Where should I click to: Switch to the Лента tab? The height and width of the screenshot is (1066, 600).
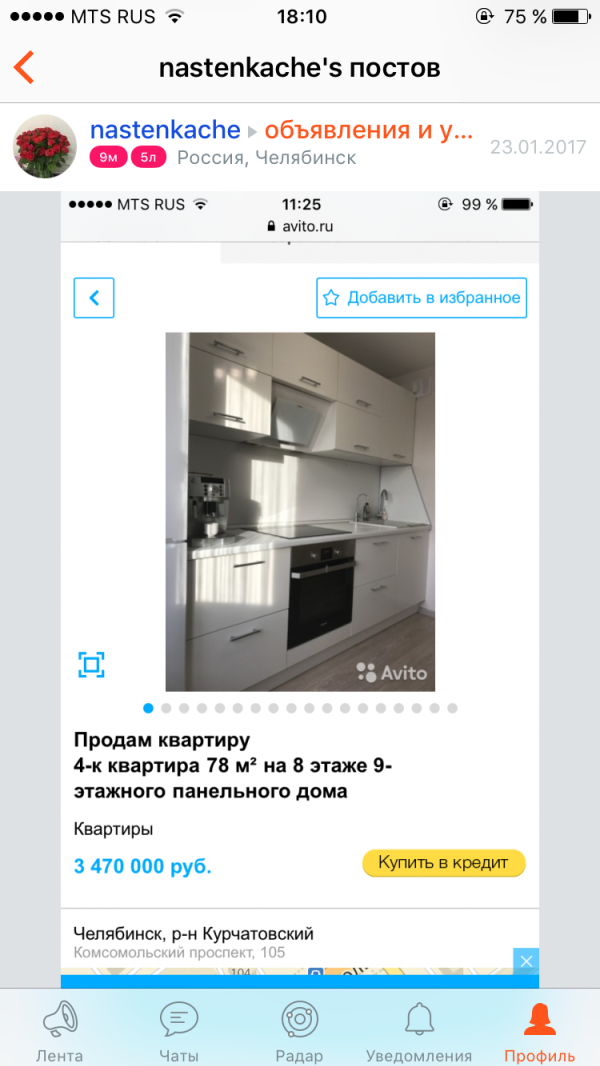(59, 1031)
